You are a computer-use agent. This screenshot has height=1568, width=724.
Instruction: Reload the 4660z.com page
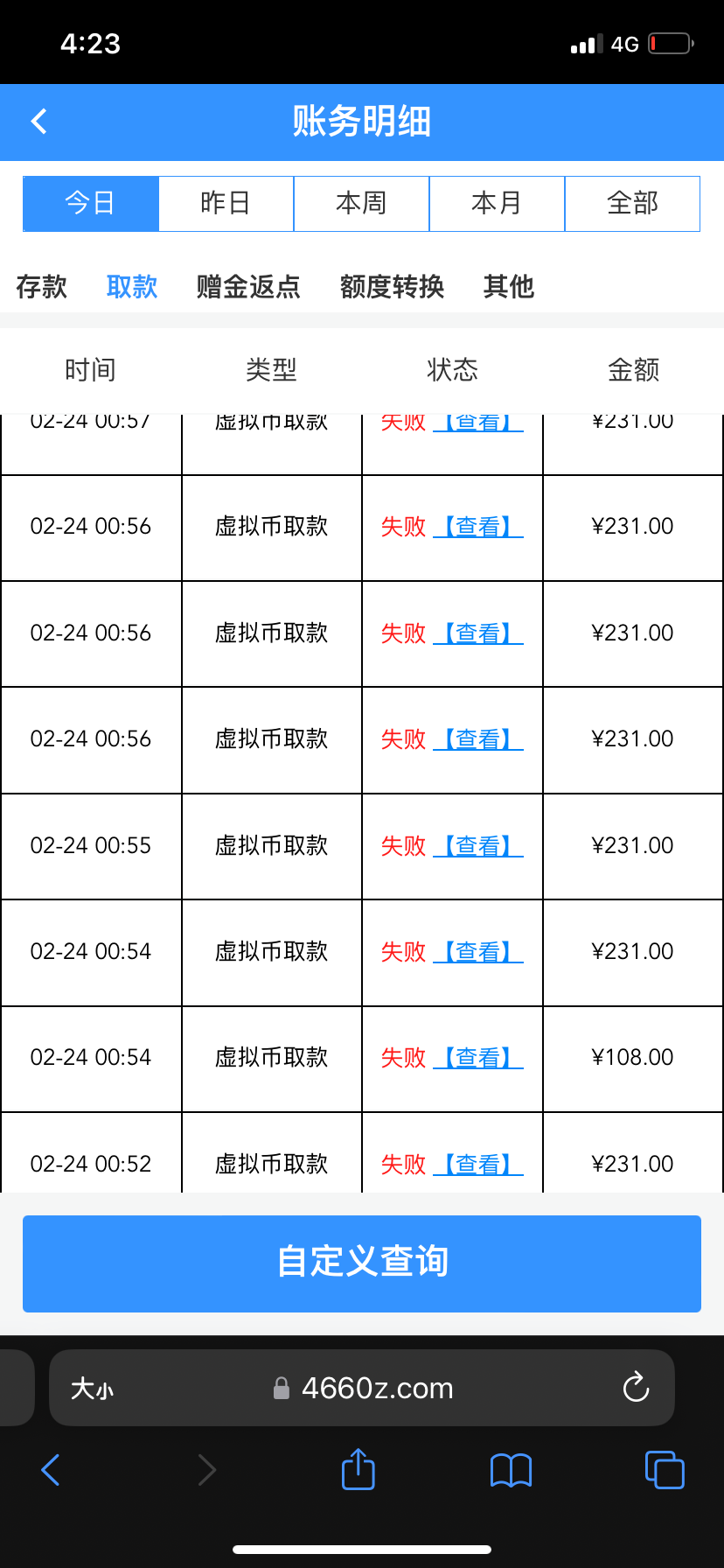pyautogui.click(x=636, y=1388)
